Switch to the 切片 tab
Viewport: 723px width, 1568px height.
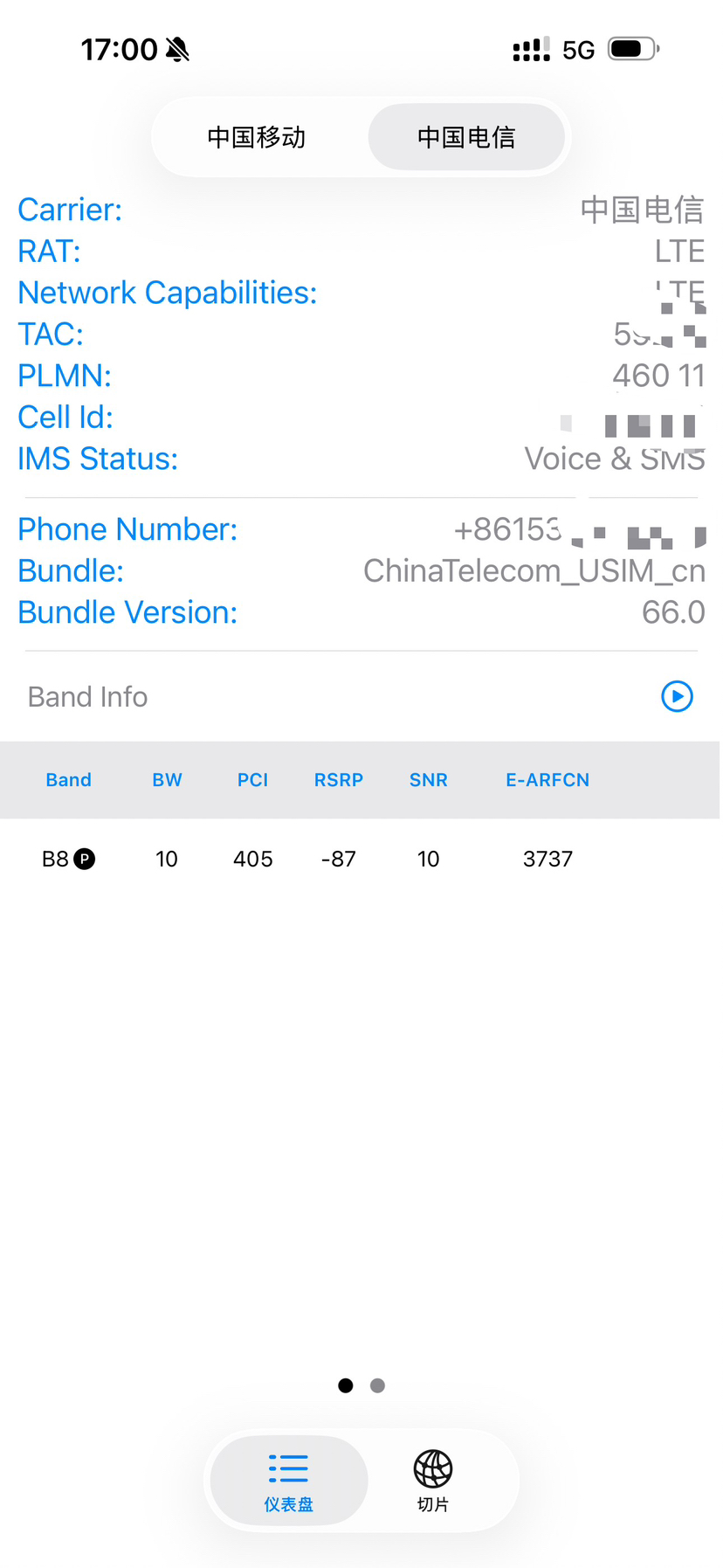click(x=432, y=1480)
